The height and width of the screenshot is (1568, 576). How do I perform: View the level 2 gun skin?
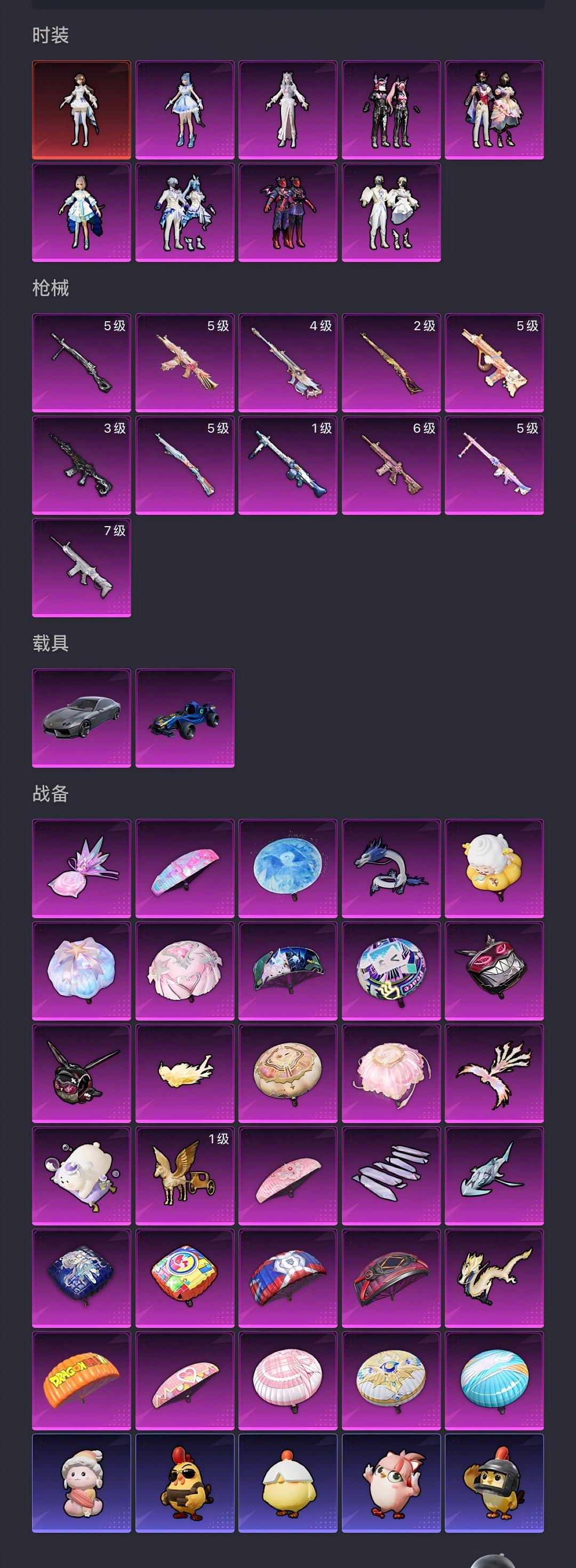(391, 363)
